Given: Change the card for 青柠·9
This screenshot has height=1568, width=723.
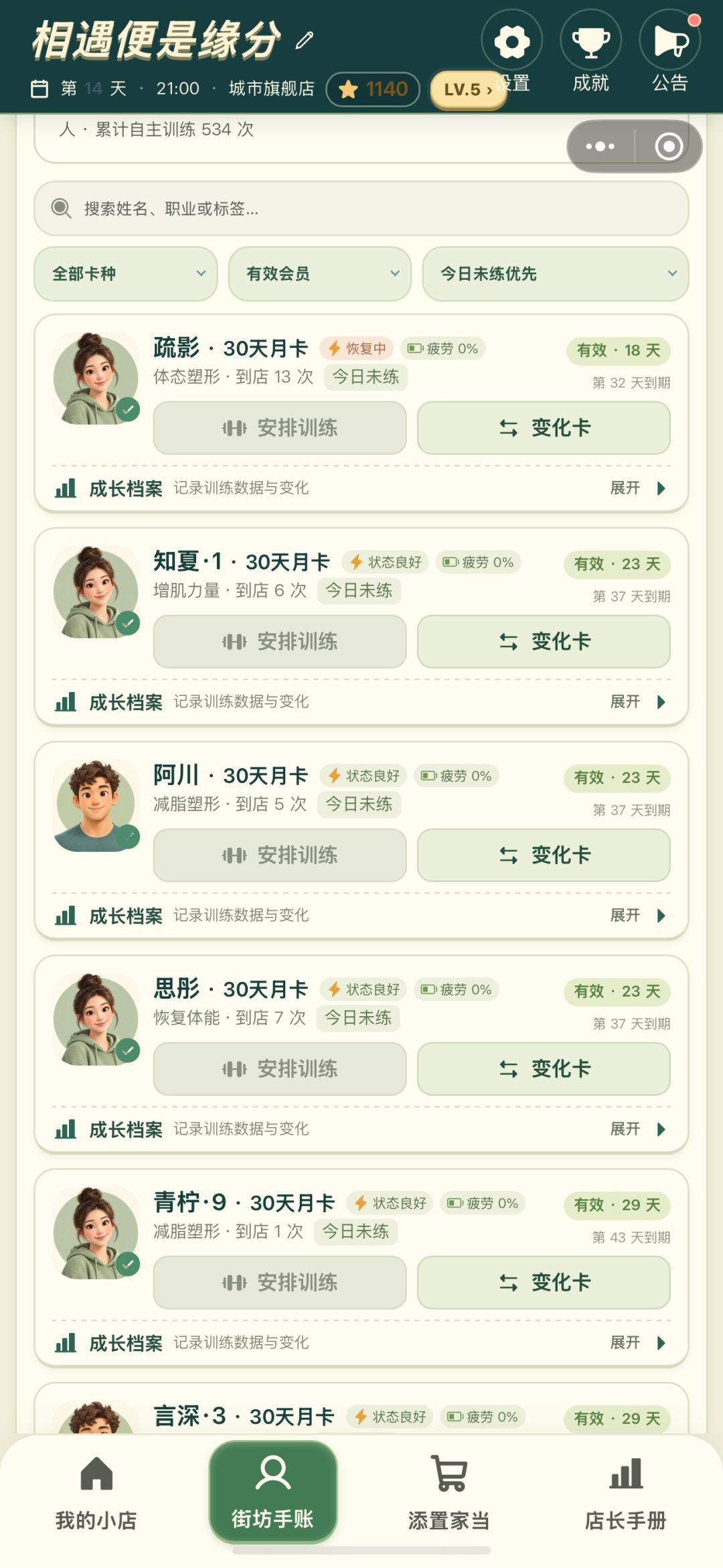Looking at the screenshot, I should coord(544,1282).
